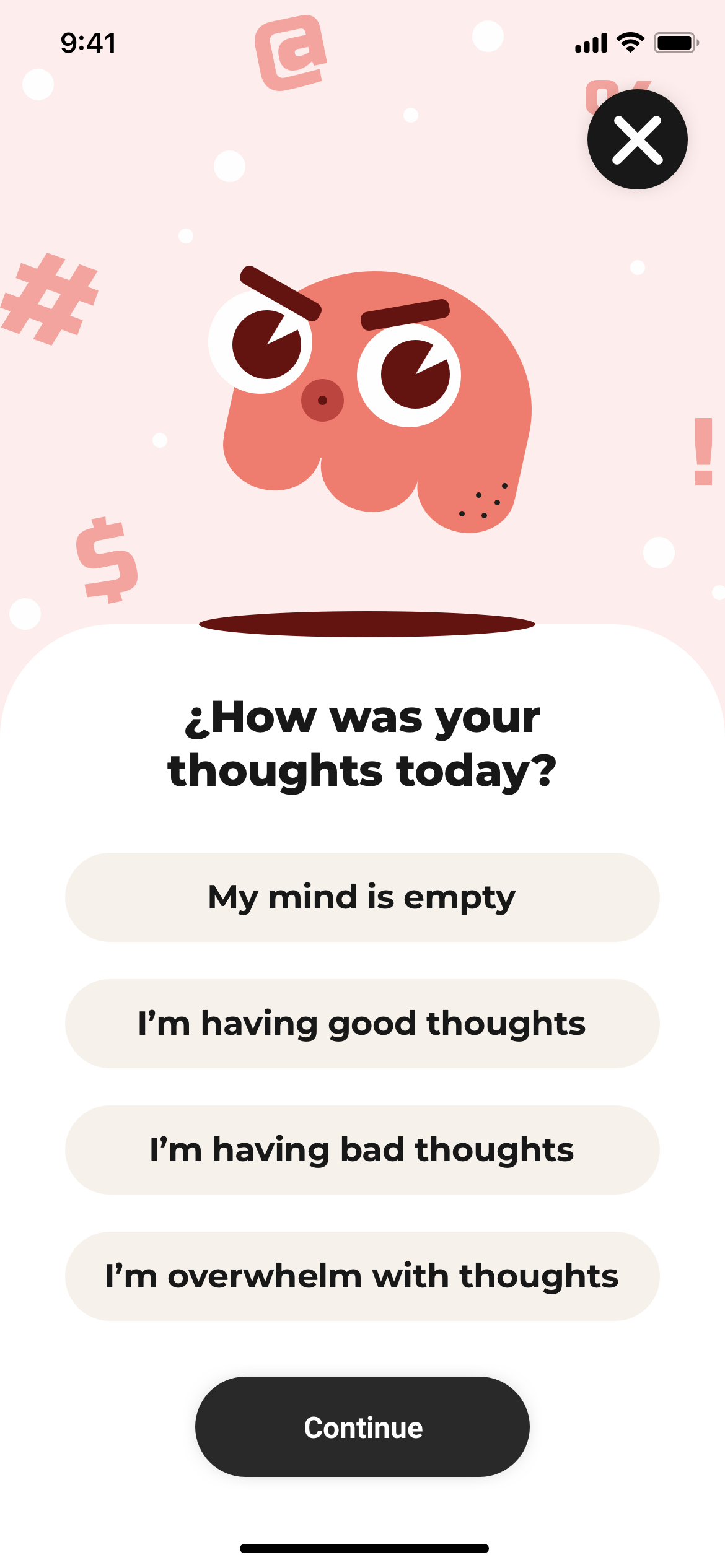Select "I'm overwhelm with thoughts"
Screen dimensions: 725x1568
362,1276
